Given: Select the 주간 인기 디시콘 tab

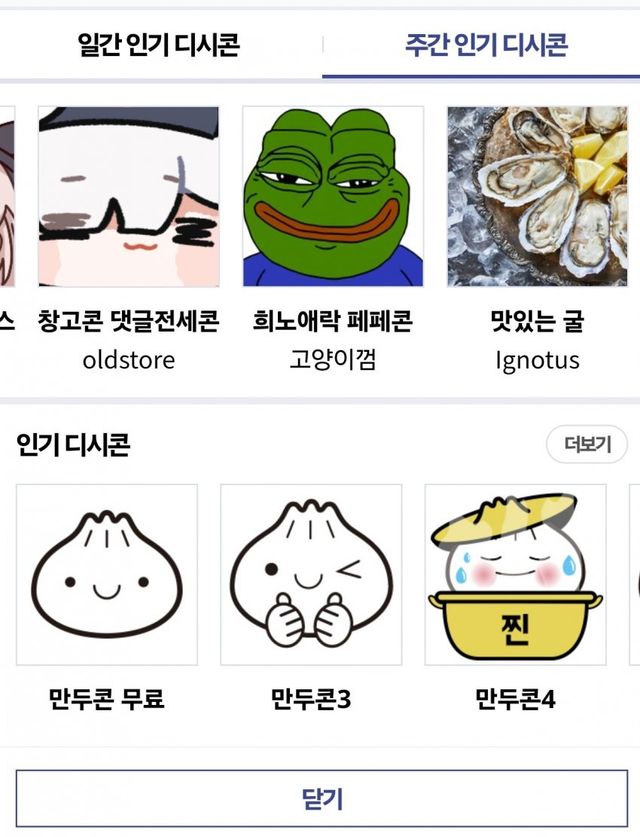Looking at the screenshot, I should (486, 45).
